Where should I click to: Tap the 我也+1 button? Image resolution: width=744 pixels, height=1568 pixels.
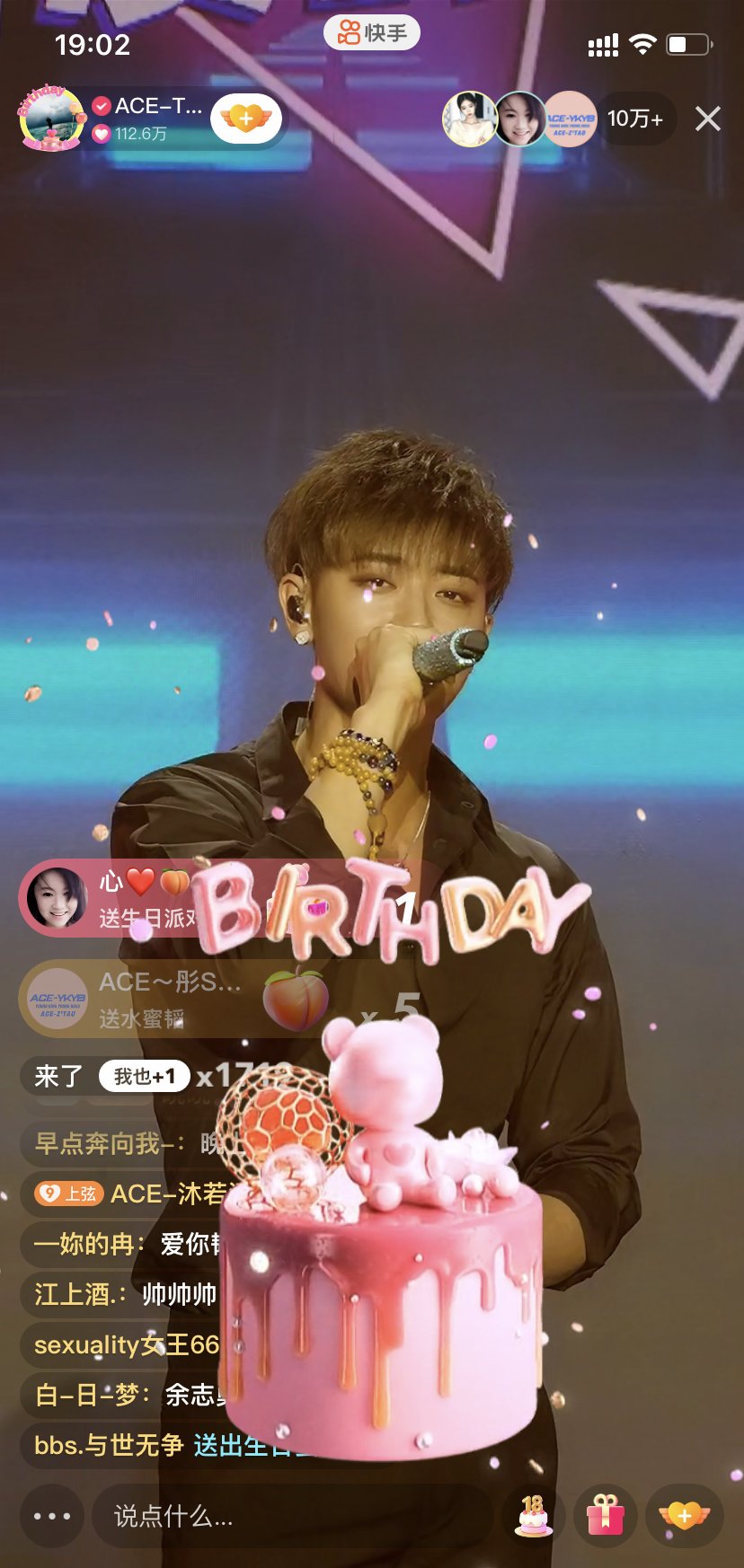click(x=144, y=1076)
